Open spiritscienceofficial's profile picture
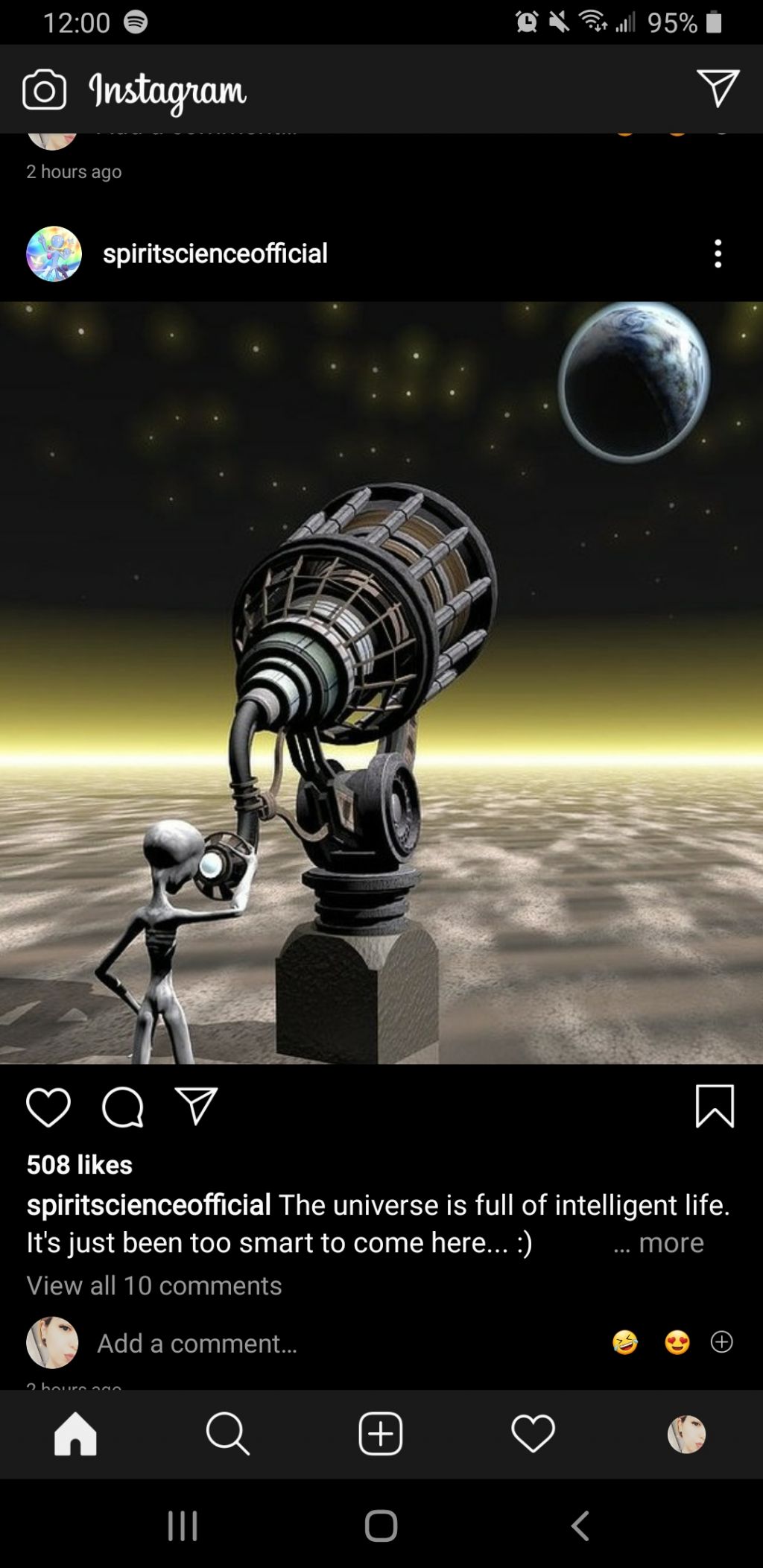The width and height of the screenshot is (763, 1568). pyautogui.click(x=54, y=253)
